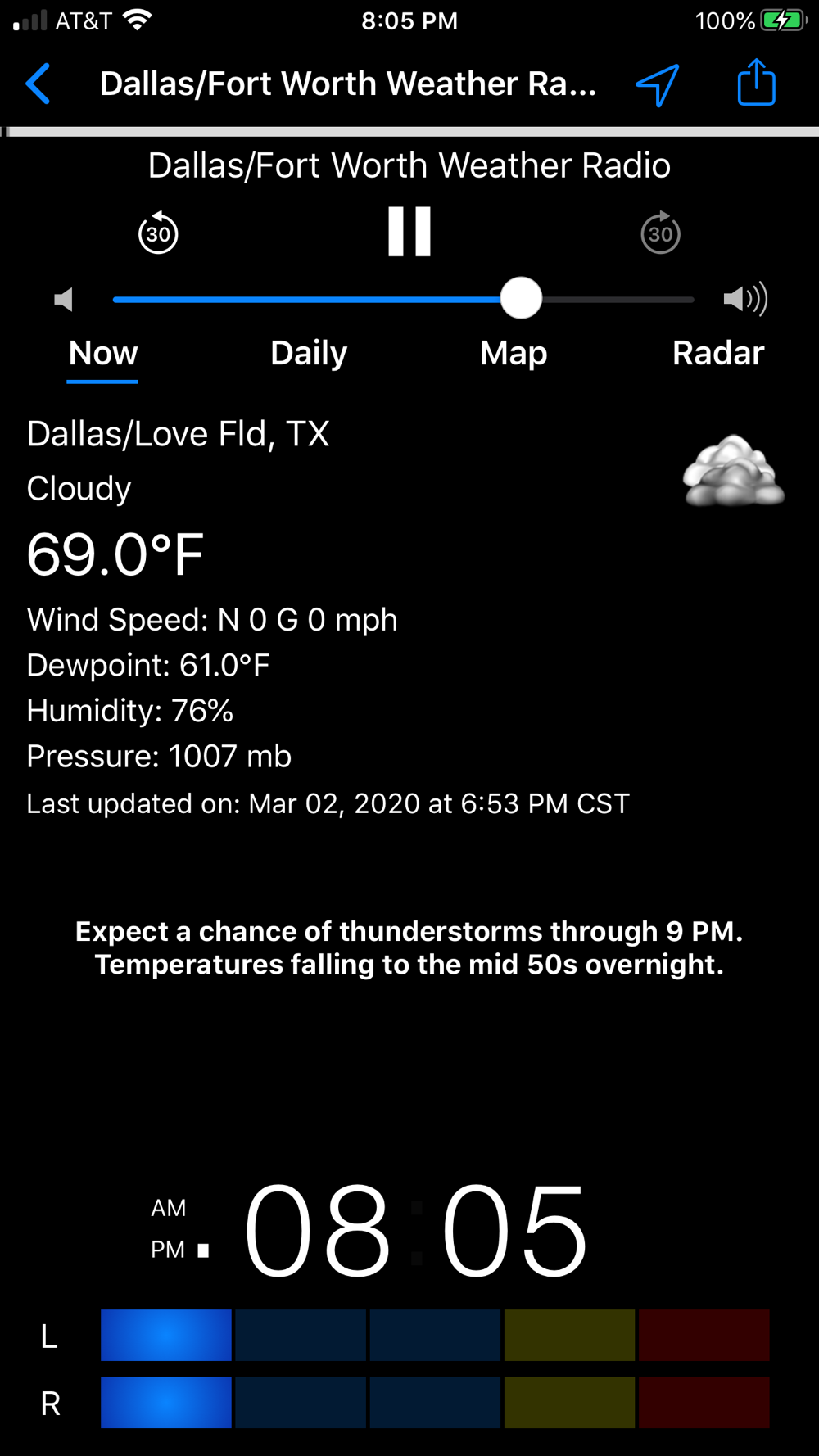Switch to the Daily tab
The height and width of the screenshot is (1456, 819).
tap(309, 353)
